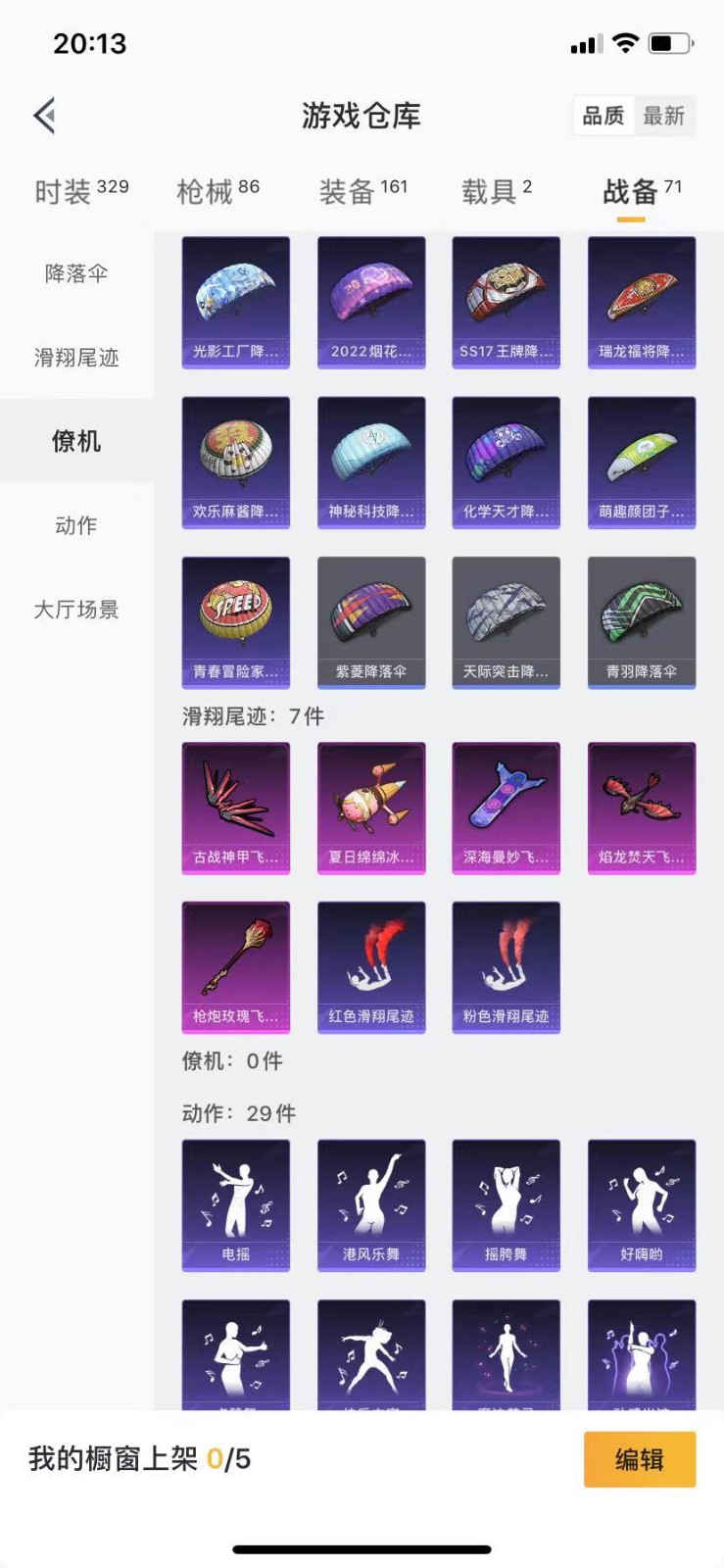
Task: Select the 青羽降落伞 tile
Action: (641, 622)
